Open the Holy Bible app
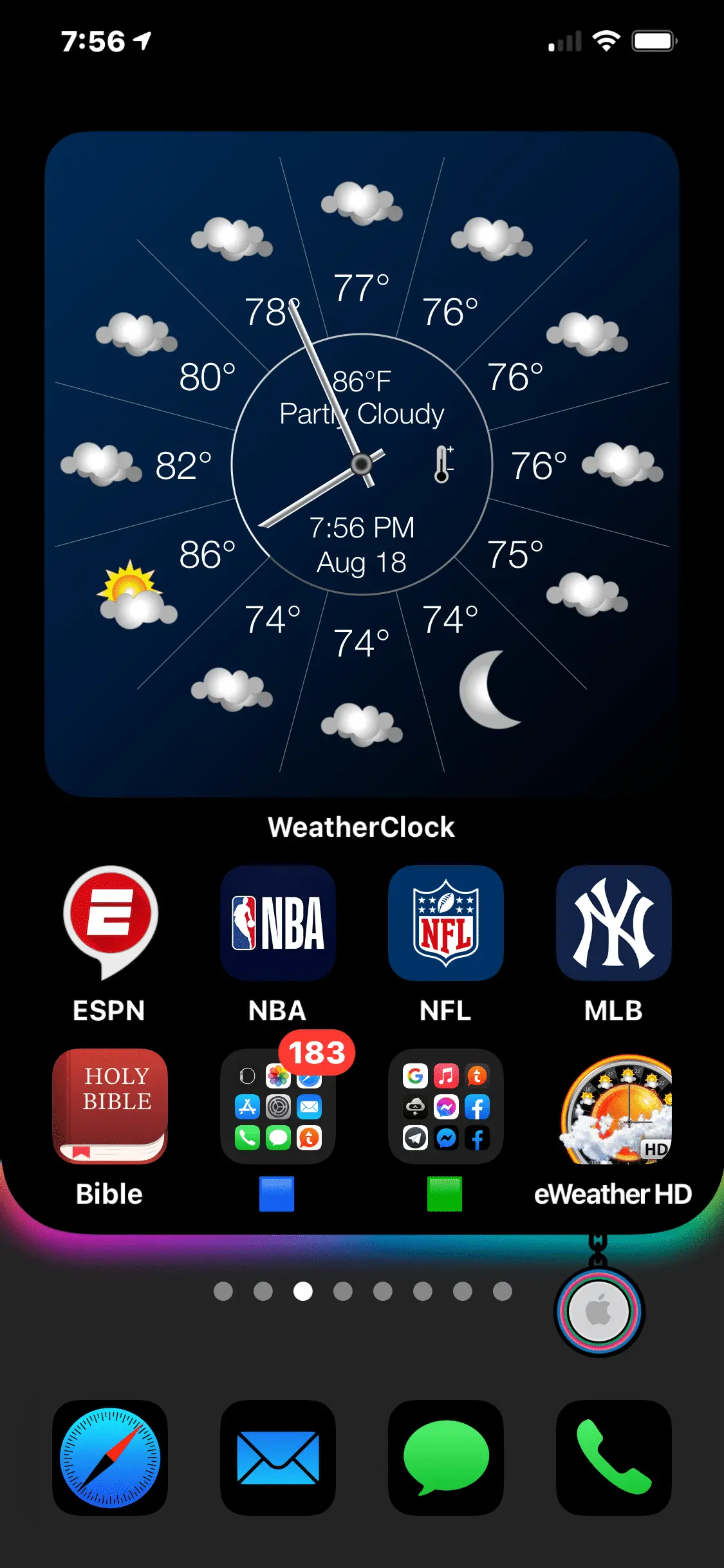The width and height of the screenshot is (724, 1568). (110, 1106)
